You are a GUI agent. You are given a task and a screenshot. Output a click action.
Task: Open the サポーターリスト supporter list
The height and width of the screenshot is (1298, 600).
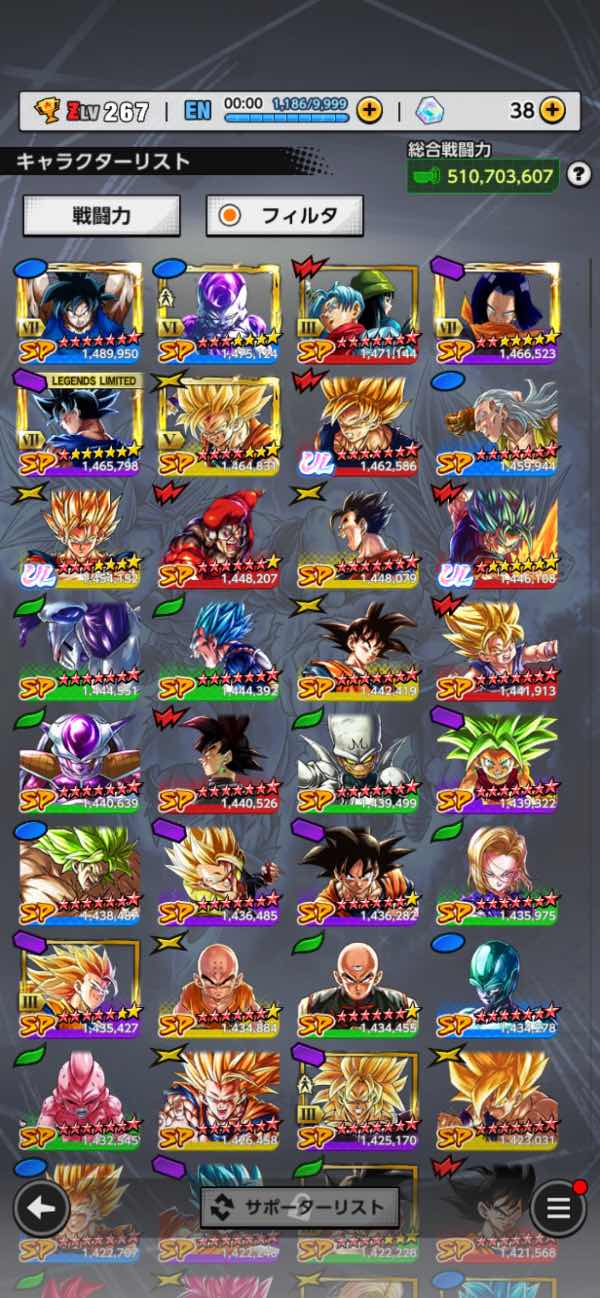300,1207
